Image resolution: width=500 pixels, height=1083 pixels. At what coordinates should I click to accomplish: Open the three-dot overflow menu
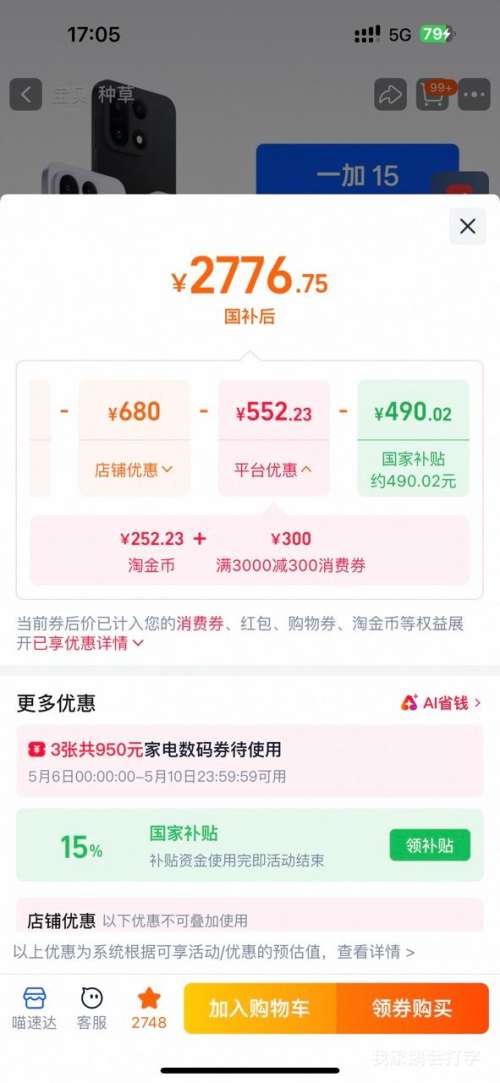point(474,95)
